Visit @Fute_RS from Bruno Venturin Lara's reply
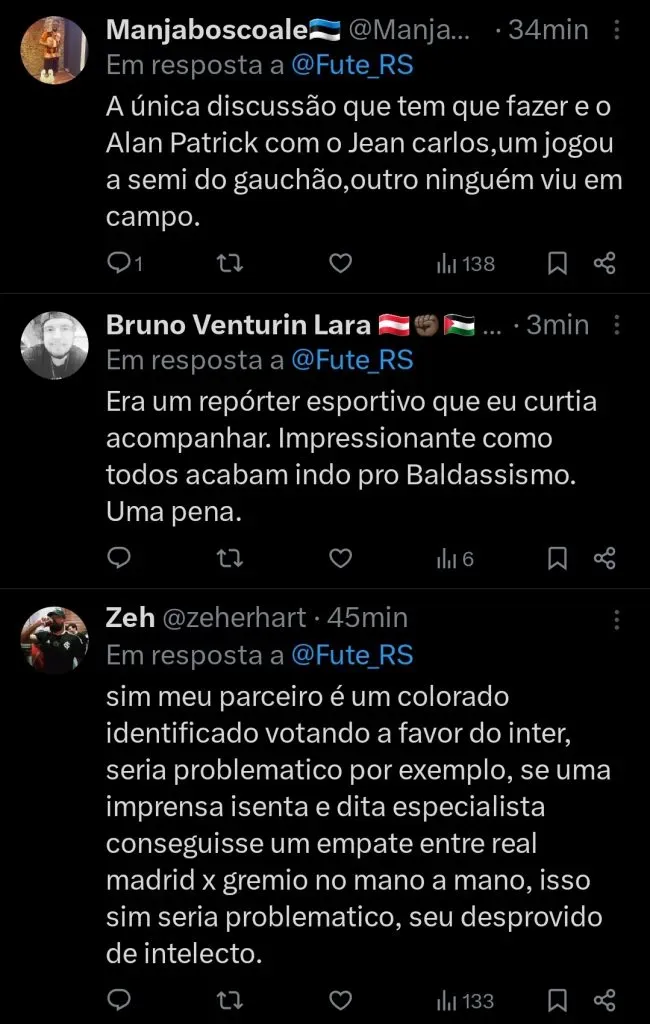This screenshot has width=650, height=1024. (x=351, y=359)
